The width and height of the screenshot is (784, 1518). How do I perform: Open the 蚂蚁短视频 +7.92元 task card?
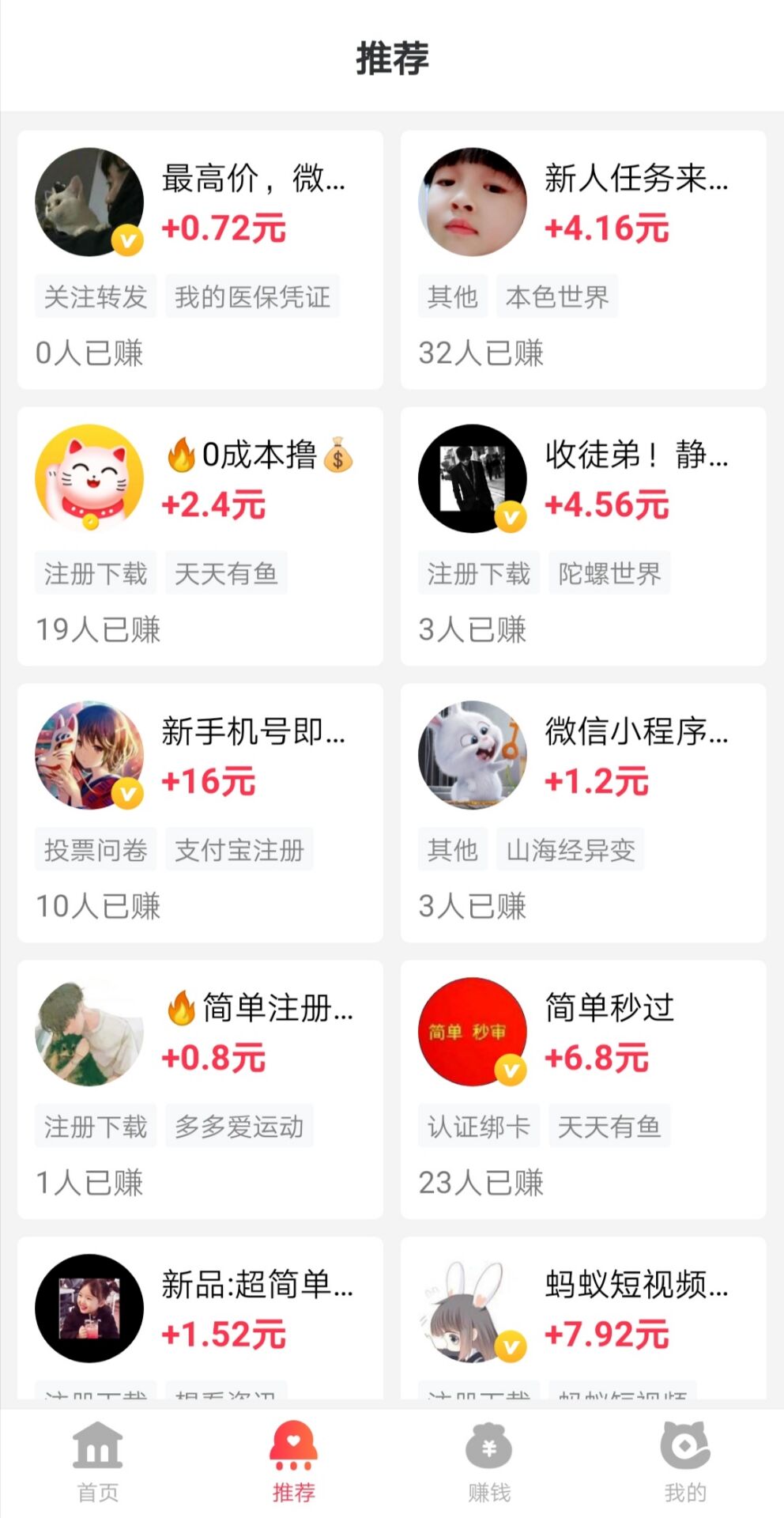tap(583, 1316)
